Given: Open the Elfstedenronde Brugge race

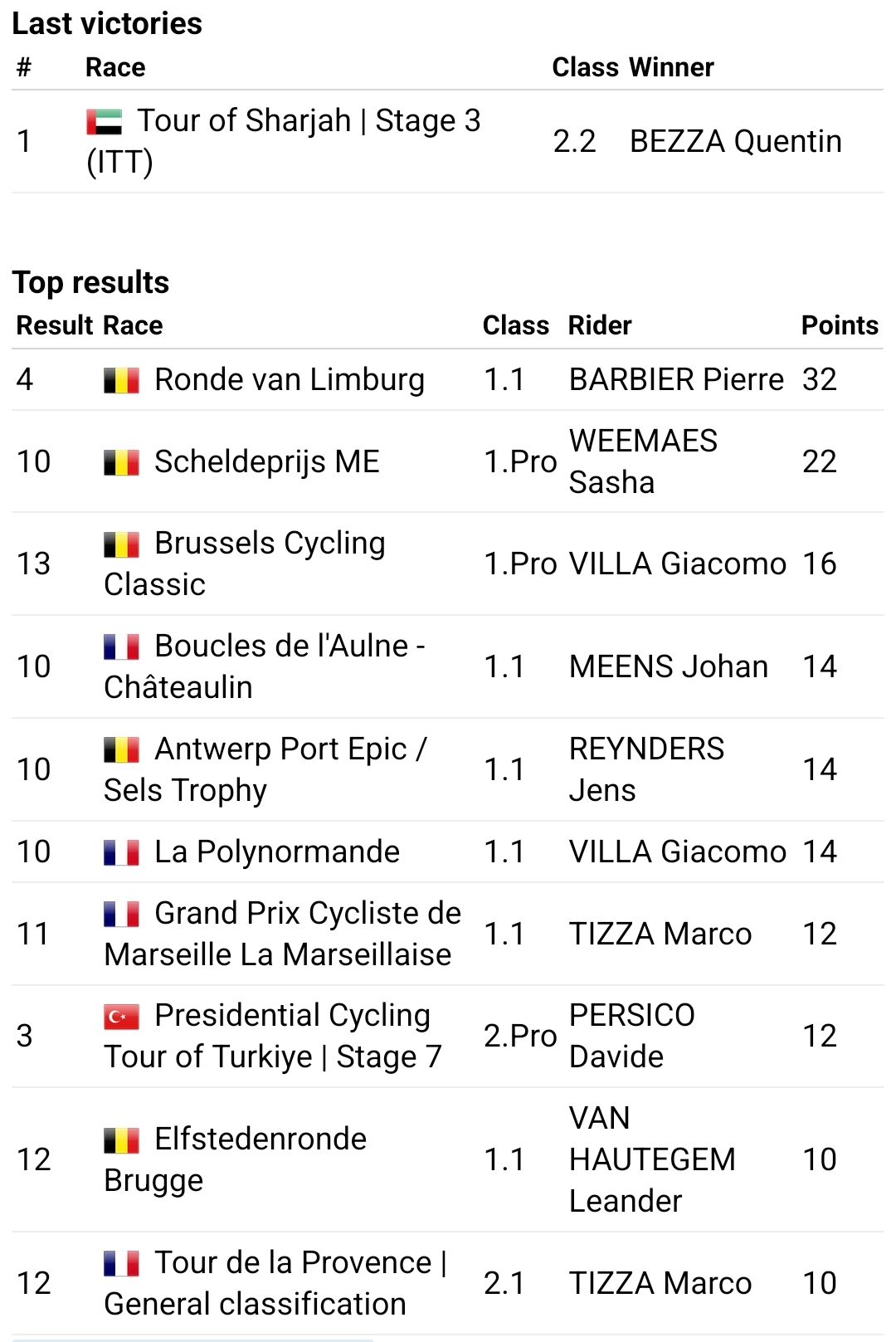Looking at the screenshot, I should point(260,1140).
